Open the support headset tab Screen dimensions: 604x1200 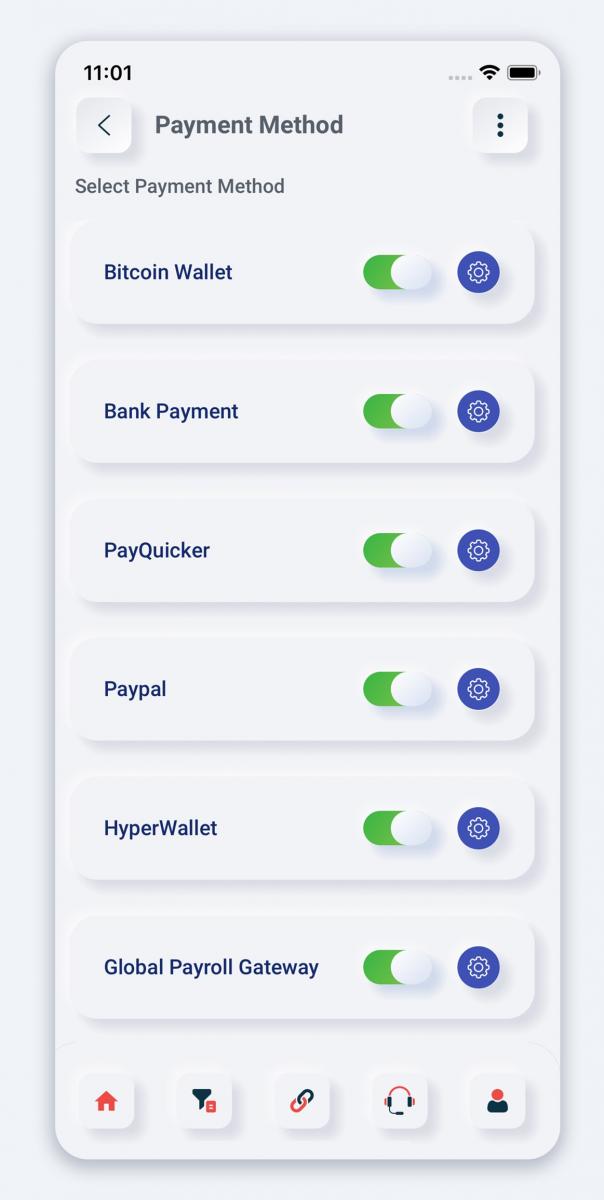[400, 1101]
